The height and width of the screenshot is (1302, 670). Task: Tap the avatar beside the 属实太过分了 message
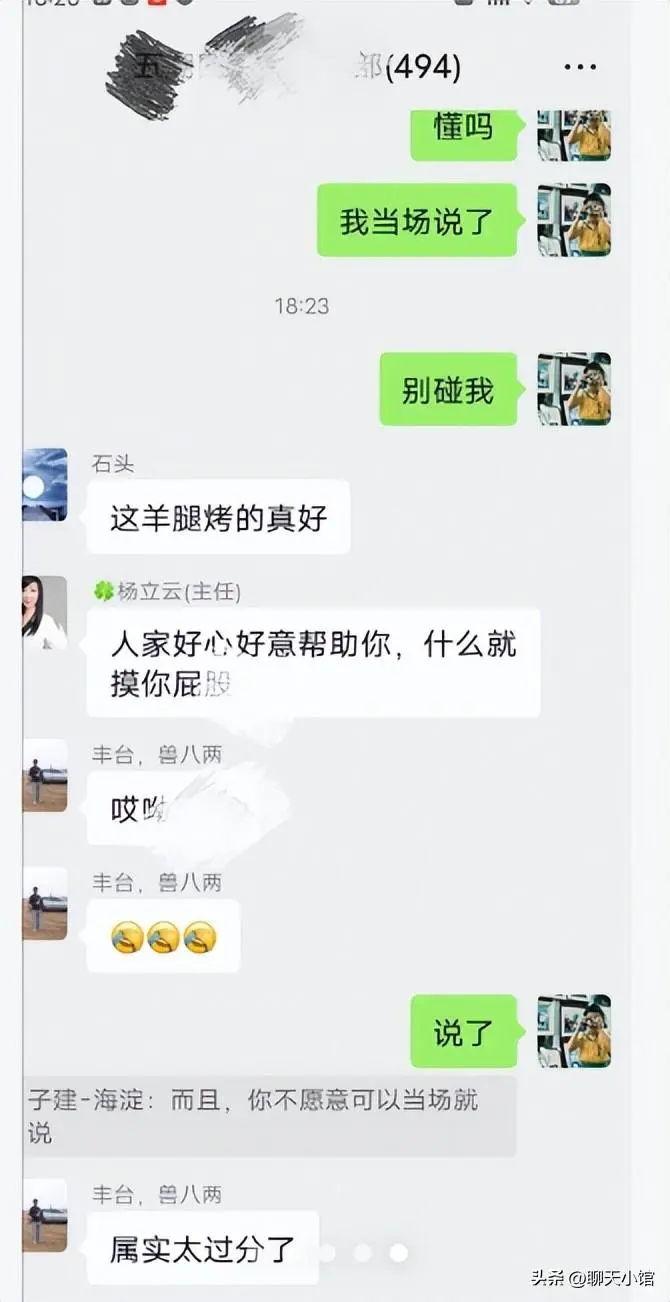click(x=45, y=1216)
